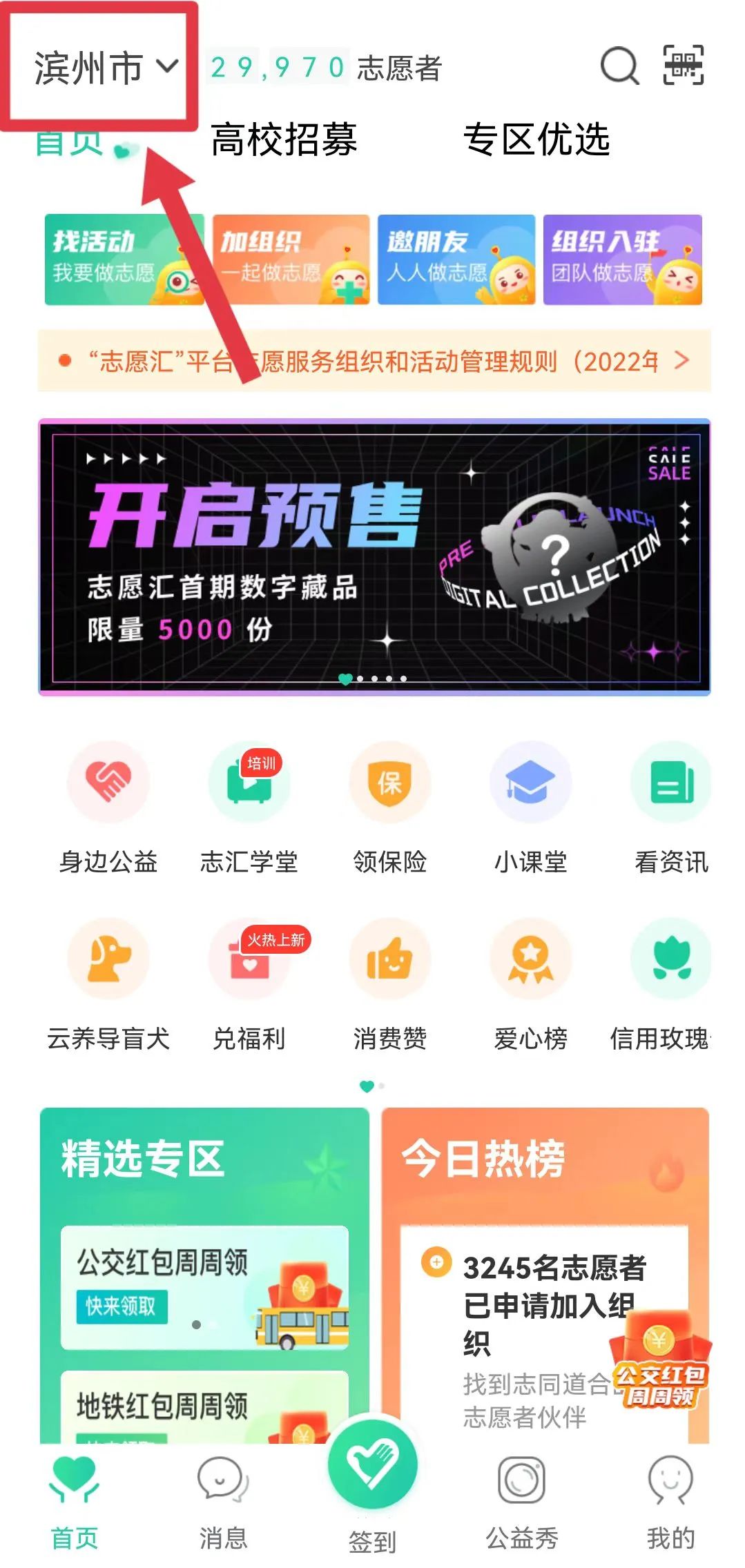Switch to the 消息 tab
The image size is (745, 1568).
click(x=223, y=1502)
